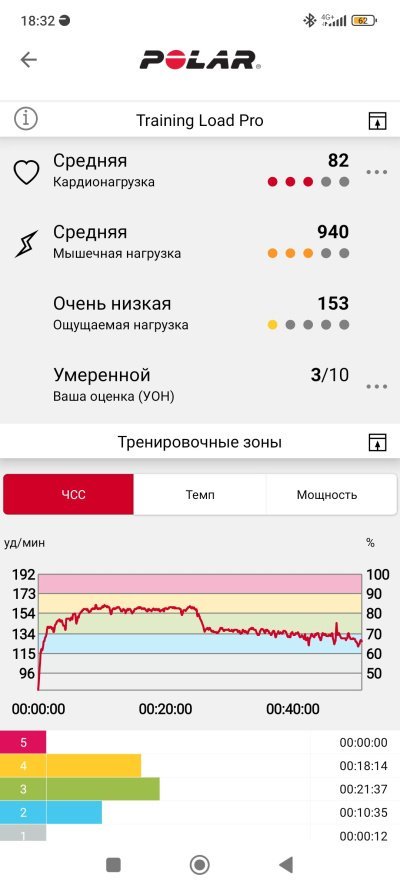Switch to the Темп tab

coord(200,494)
